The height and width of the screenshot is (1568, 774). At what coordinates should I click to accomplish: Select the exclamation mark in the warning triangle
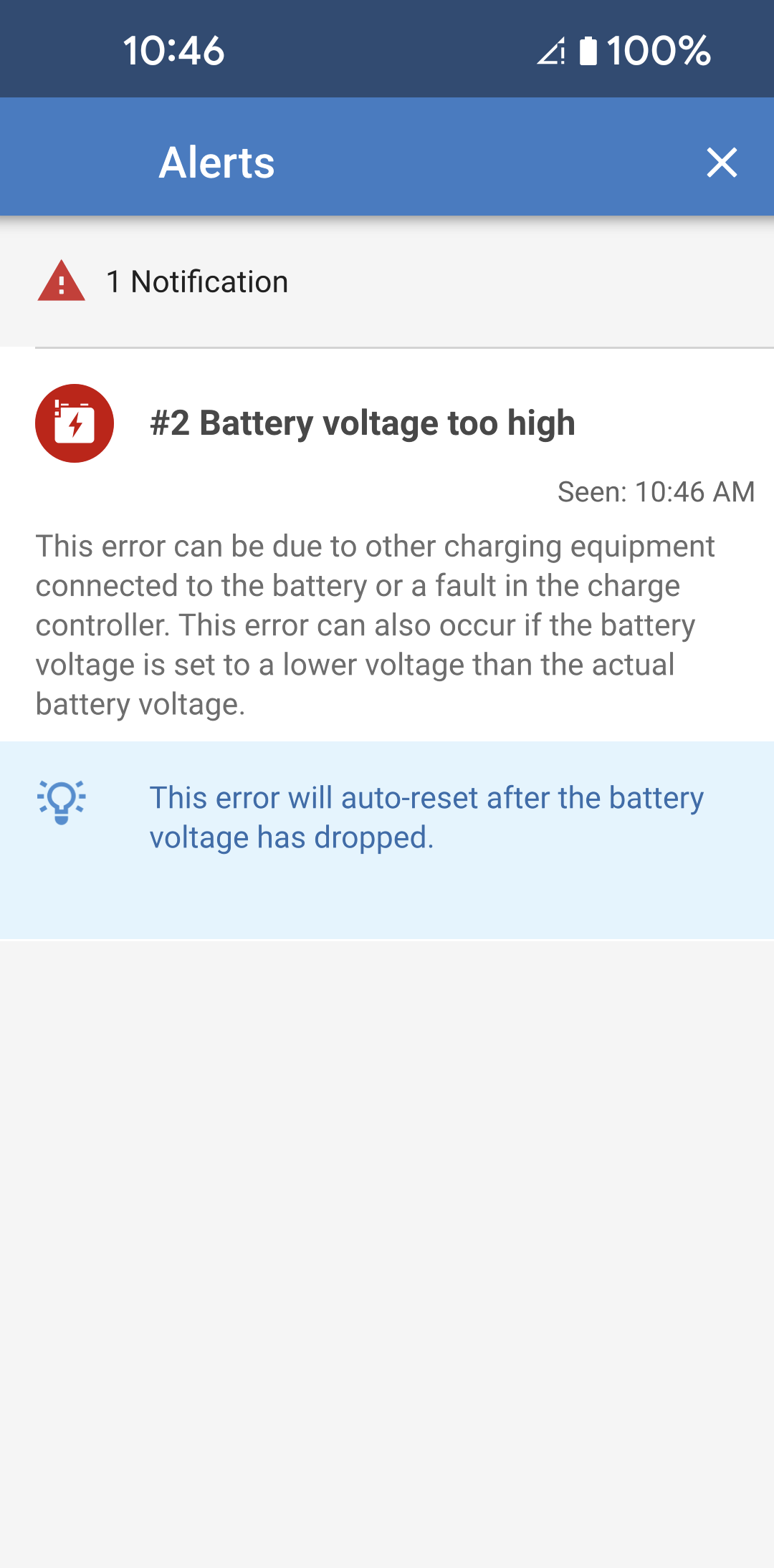61,284
